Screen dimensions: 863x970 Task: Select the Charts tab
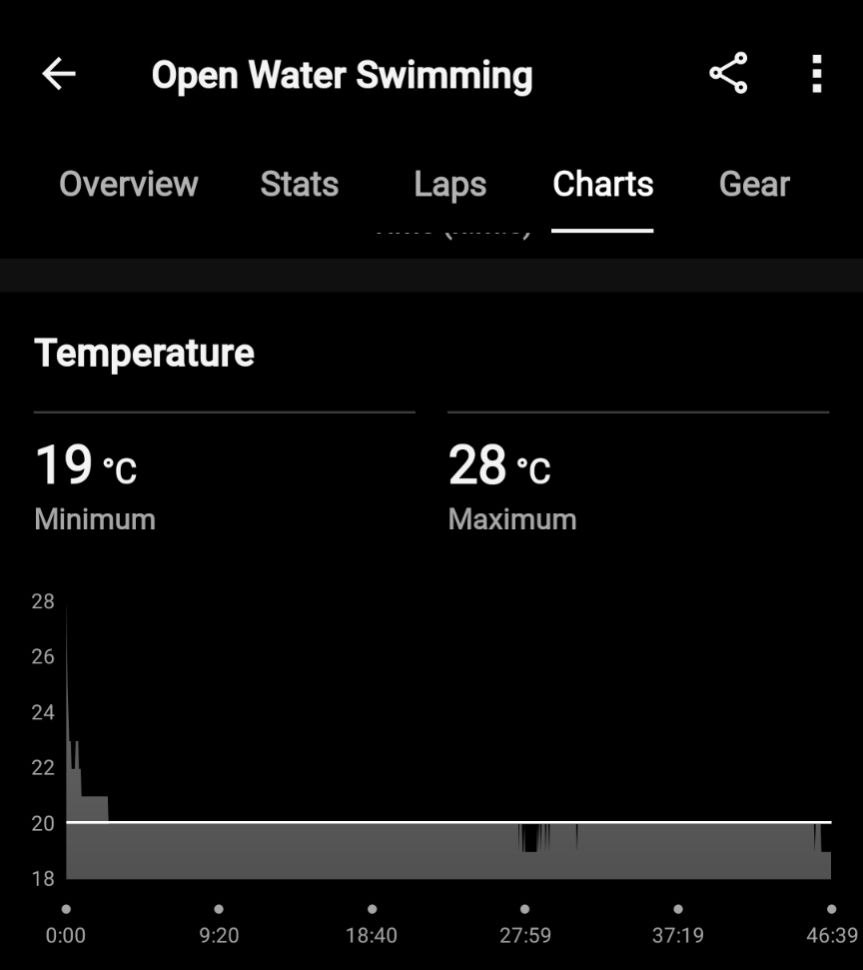tap(603, 184)
